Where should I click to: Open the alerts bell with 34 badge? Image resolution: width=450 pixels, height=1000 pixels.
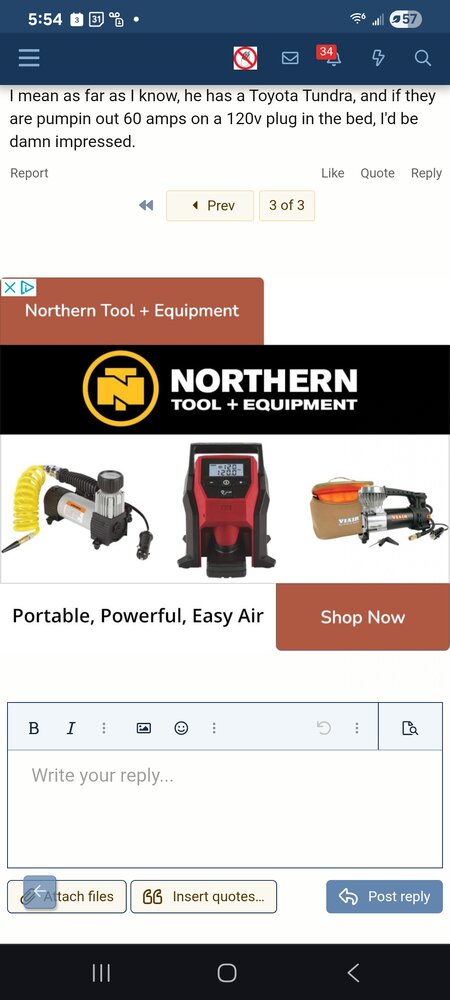point(331,56)
